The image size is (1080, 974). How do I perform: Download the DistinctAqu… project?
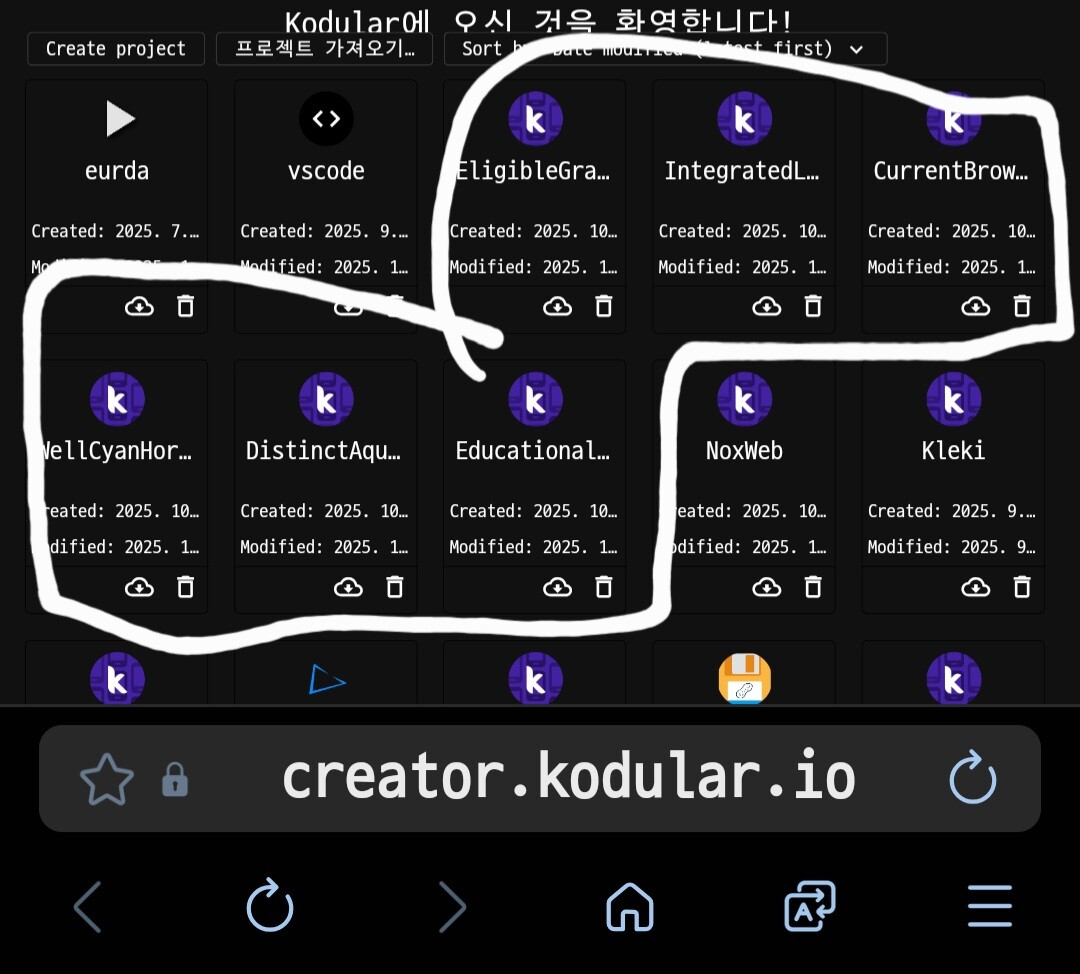point(348,587)
